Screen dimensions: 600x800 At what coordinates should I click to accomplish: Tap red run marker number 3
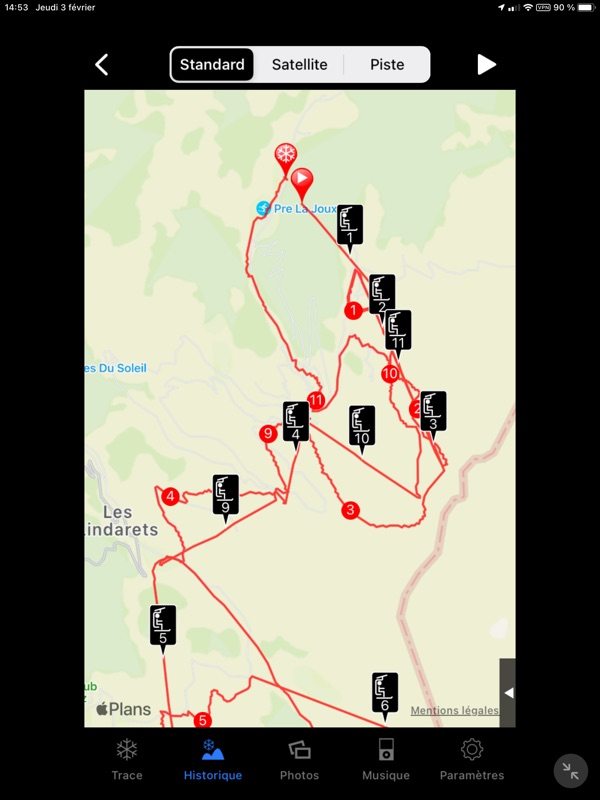350,510
